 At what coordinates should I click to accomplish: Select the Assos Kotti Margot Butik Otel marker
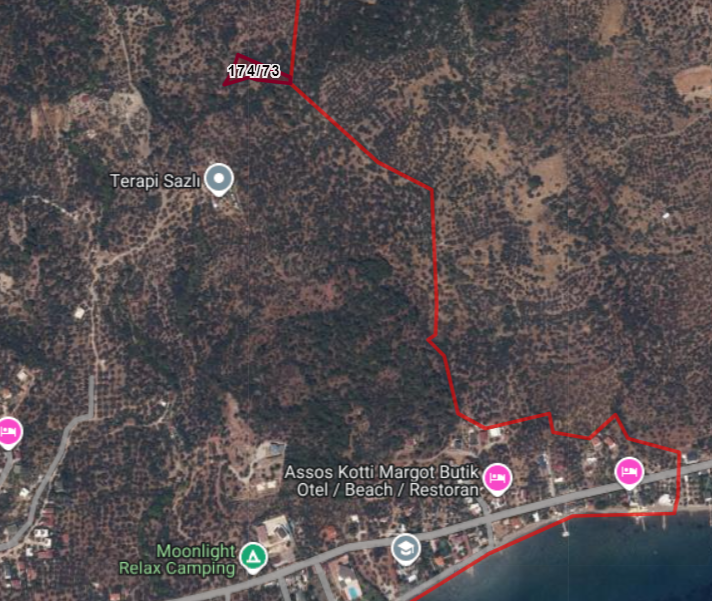click(497, 478)
